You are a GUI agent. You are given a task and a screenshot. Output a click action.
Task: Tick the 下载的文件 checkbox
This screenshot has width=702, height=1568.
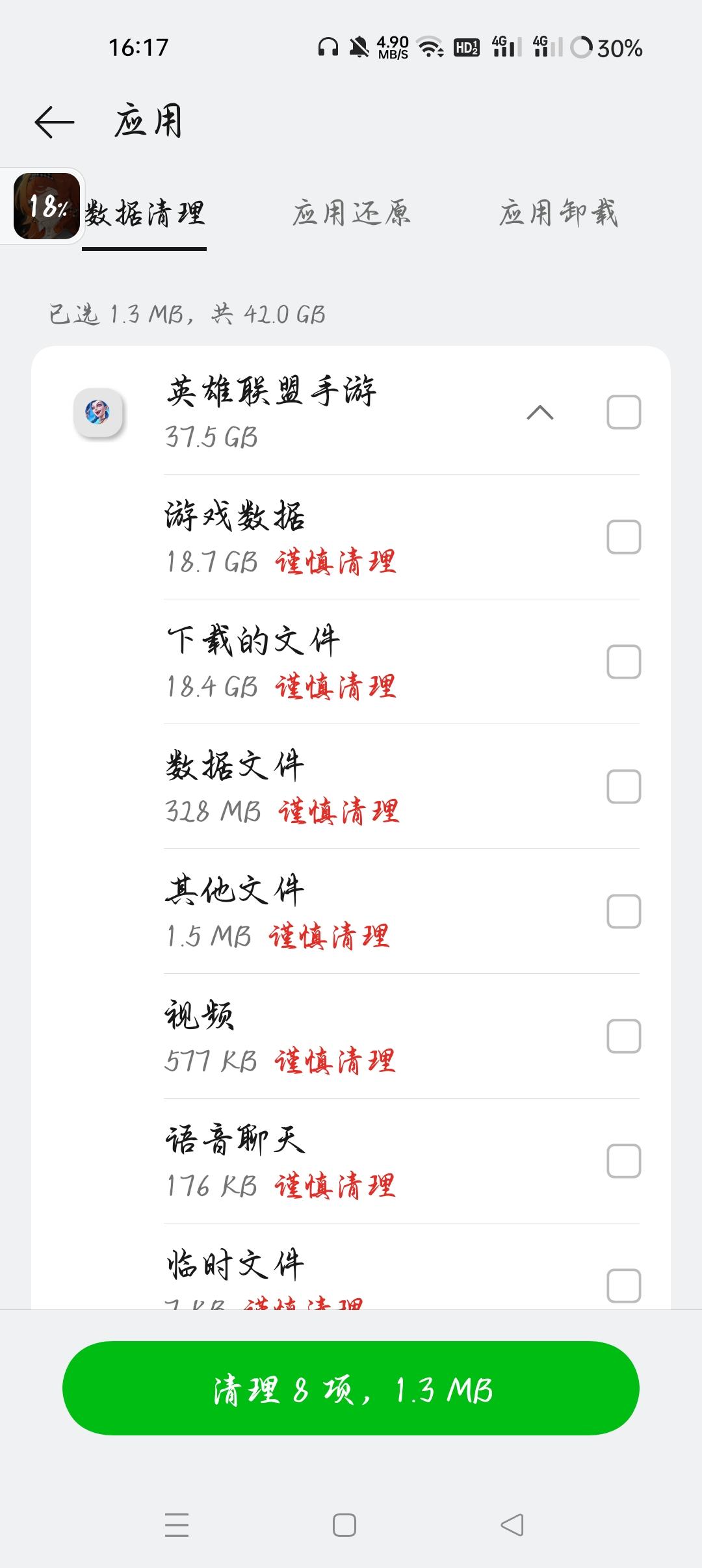(x=623, y=662)
